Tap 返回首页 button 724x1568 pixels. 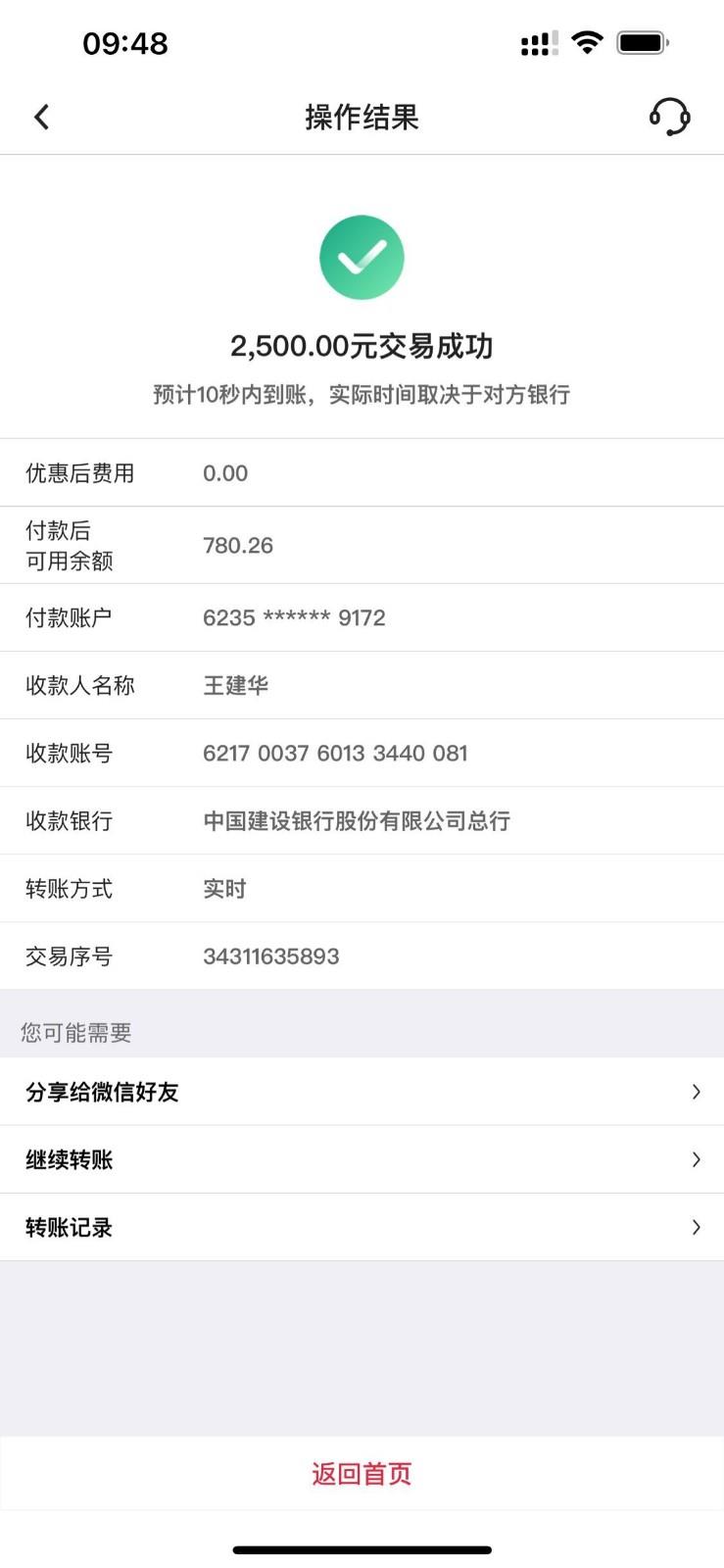coord(362,1474)
